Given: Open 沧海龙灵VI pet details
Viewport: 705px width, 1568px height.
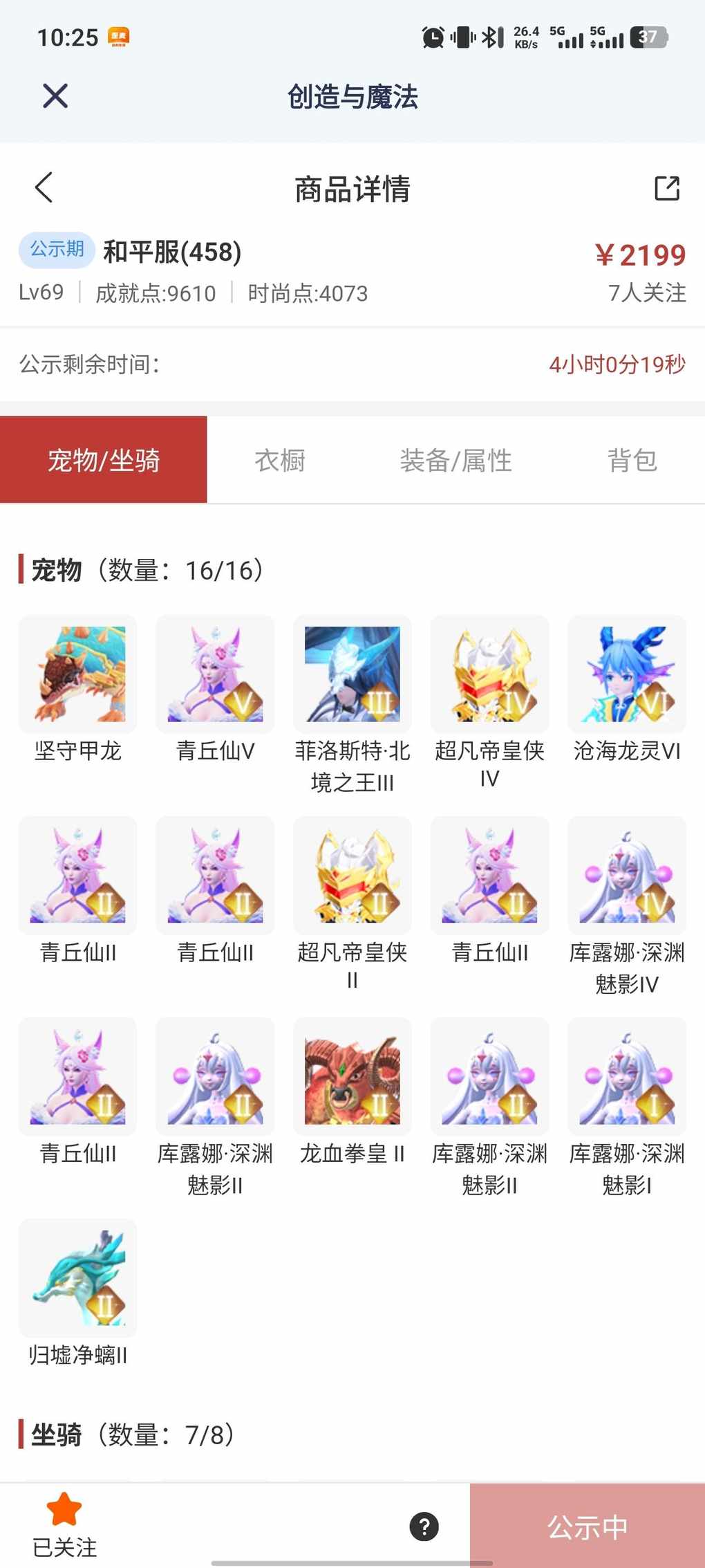Looking at the screenshot, I should [x=627, y=674].
